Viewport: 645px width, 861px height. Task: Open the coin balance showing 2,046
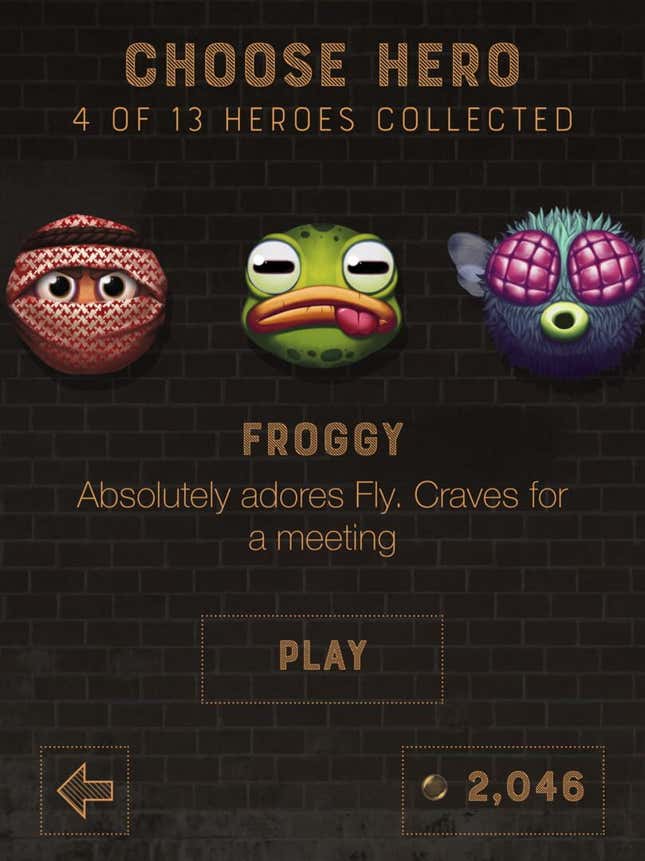click(x=503, y=789)
